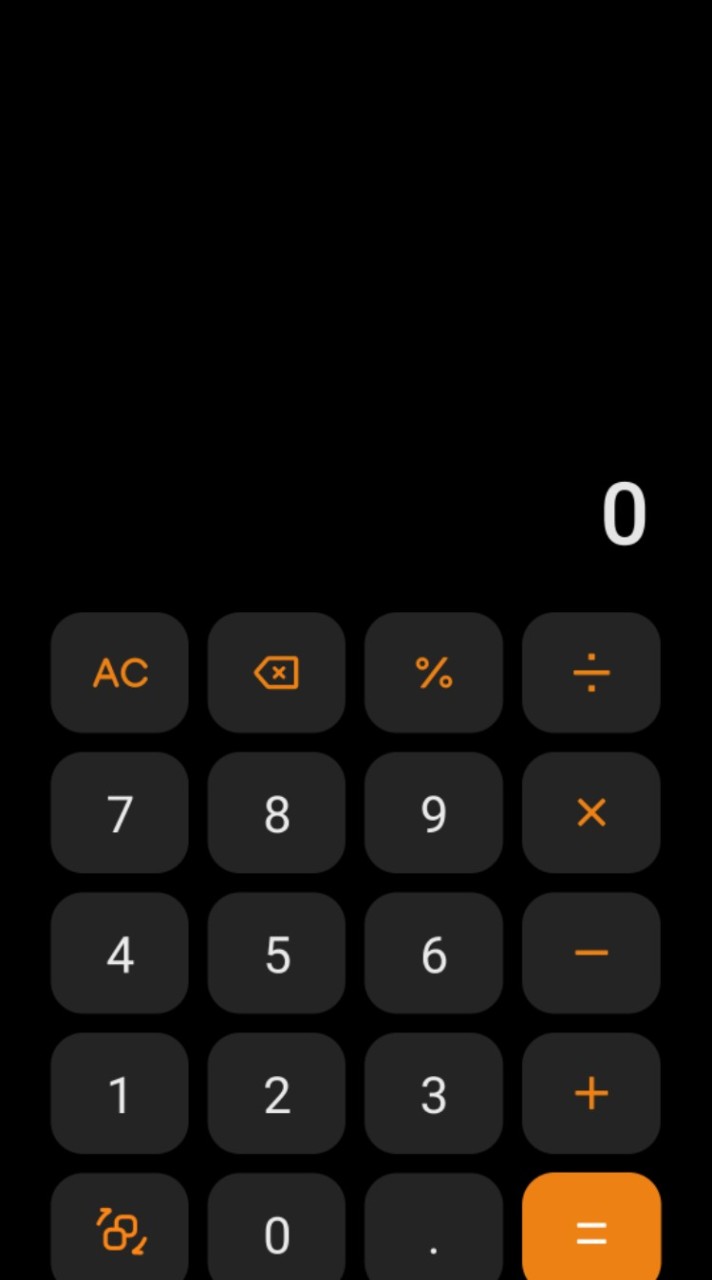Enter the digit 8

[277, 814]
